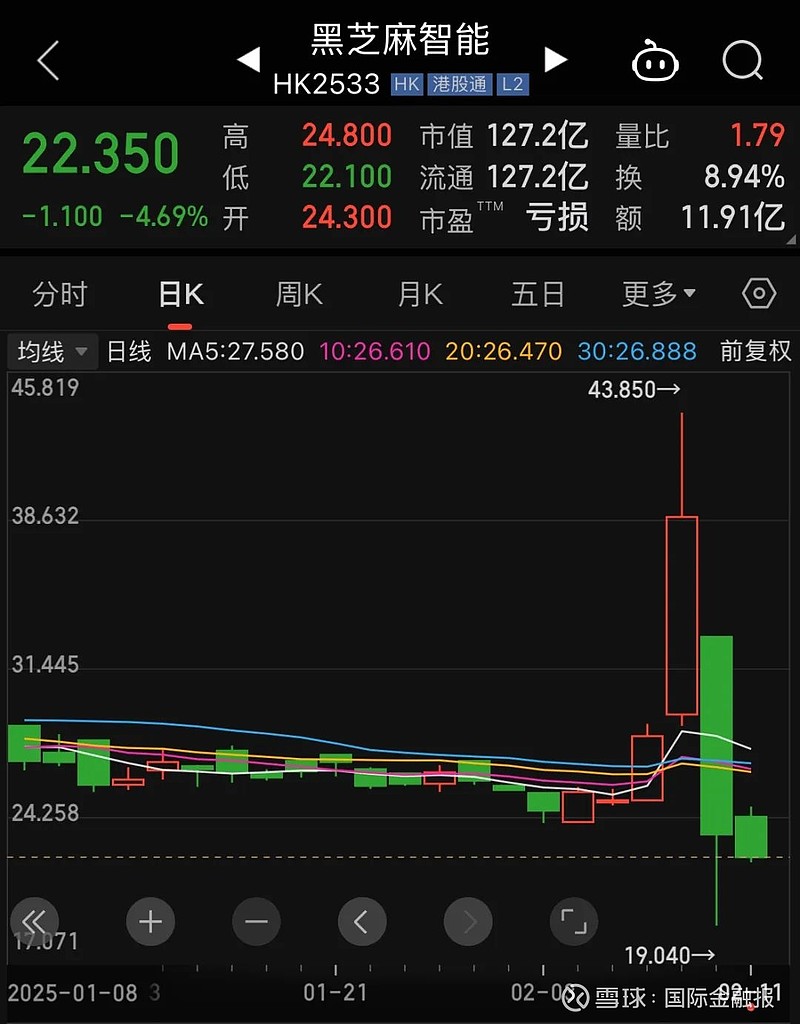Switch to the previous stock
Viewport: 800px width, 1024px height.
point(248,60)
